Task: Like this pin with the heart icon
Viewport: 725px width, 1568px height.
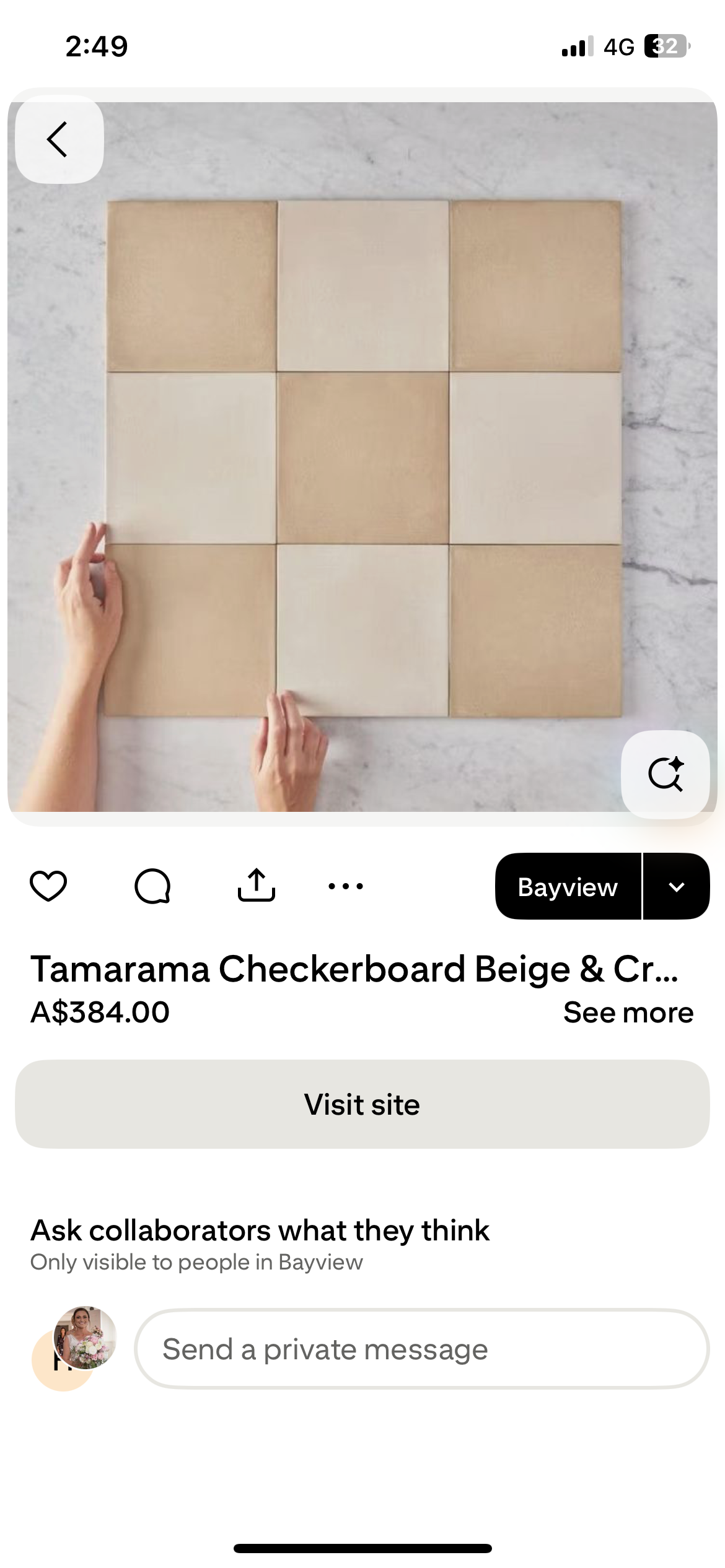Action: 48,886
